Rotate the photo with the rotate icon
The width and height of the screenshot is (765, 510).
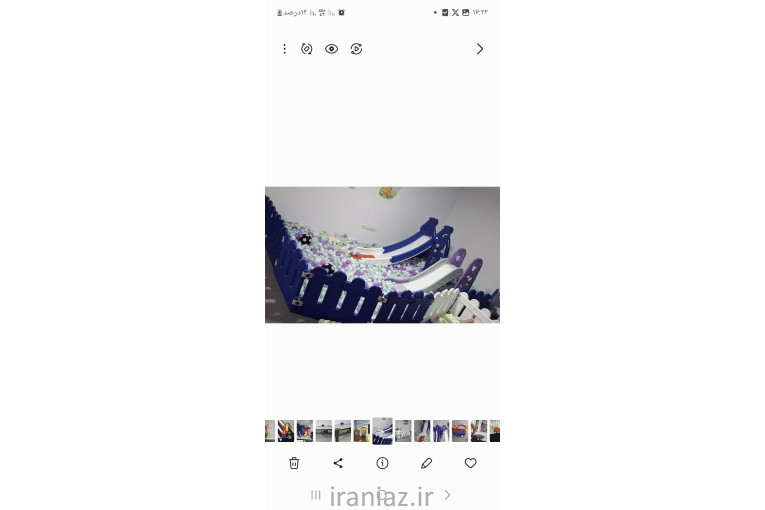(307, 49)
